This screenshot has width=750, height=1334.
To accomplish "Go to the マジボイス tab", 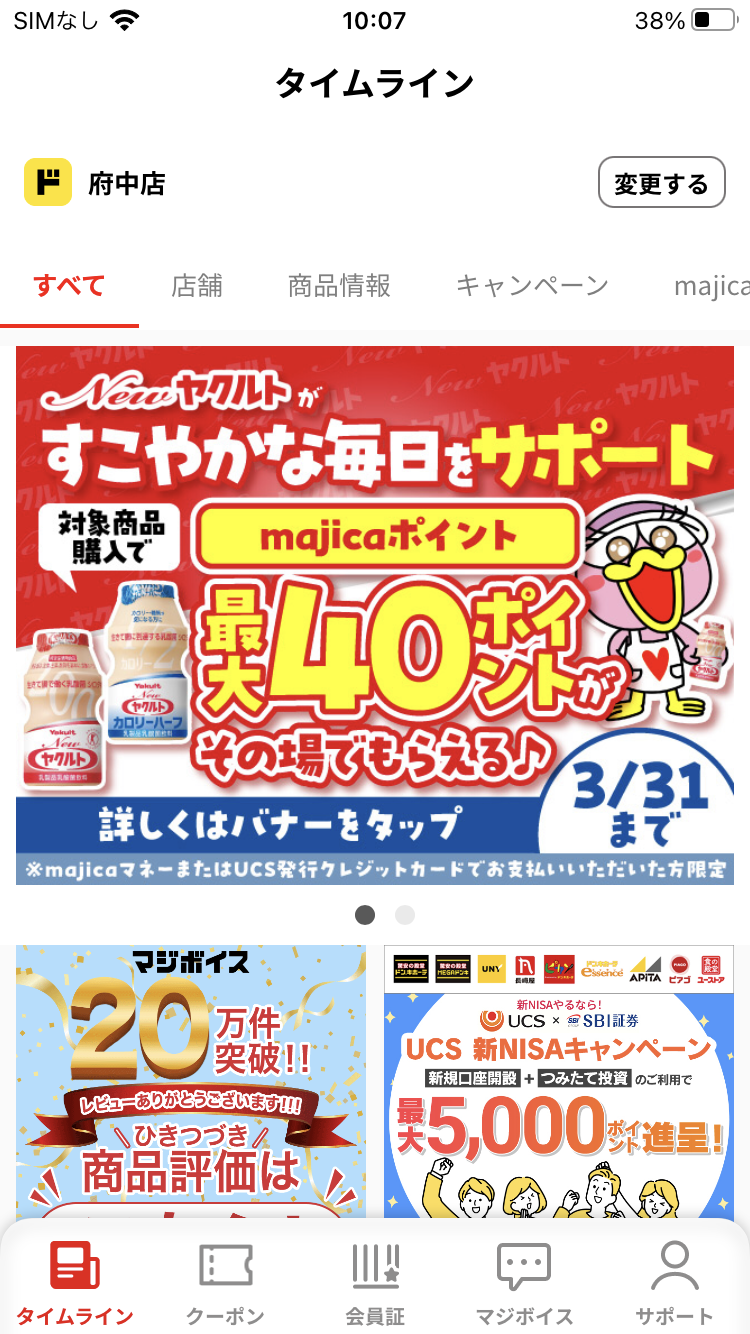I will click(x=524, y=1283).
